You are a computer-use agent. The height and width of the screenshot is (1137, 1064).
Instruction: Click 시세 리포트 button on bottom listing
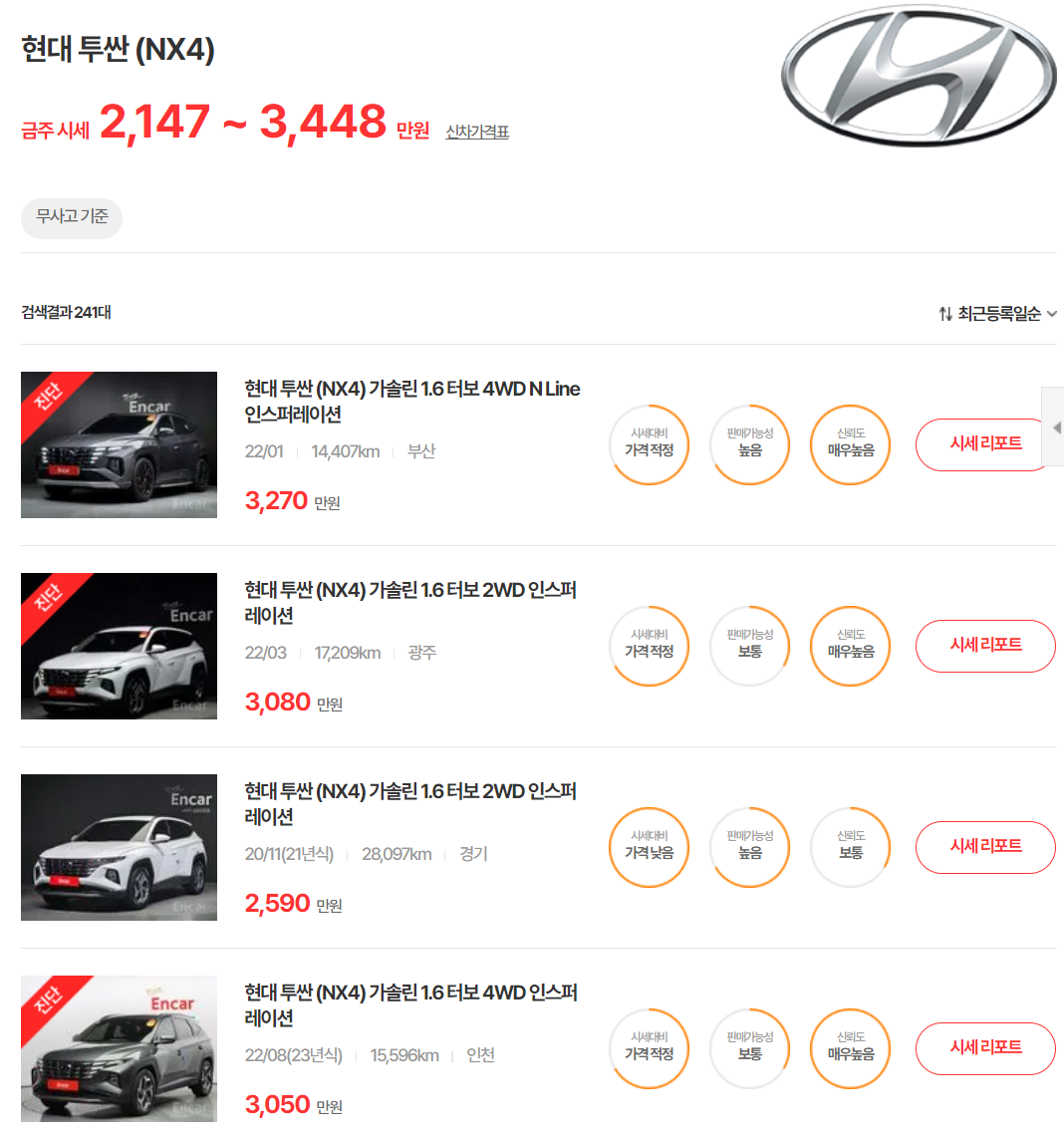coord(984,1048)
